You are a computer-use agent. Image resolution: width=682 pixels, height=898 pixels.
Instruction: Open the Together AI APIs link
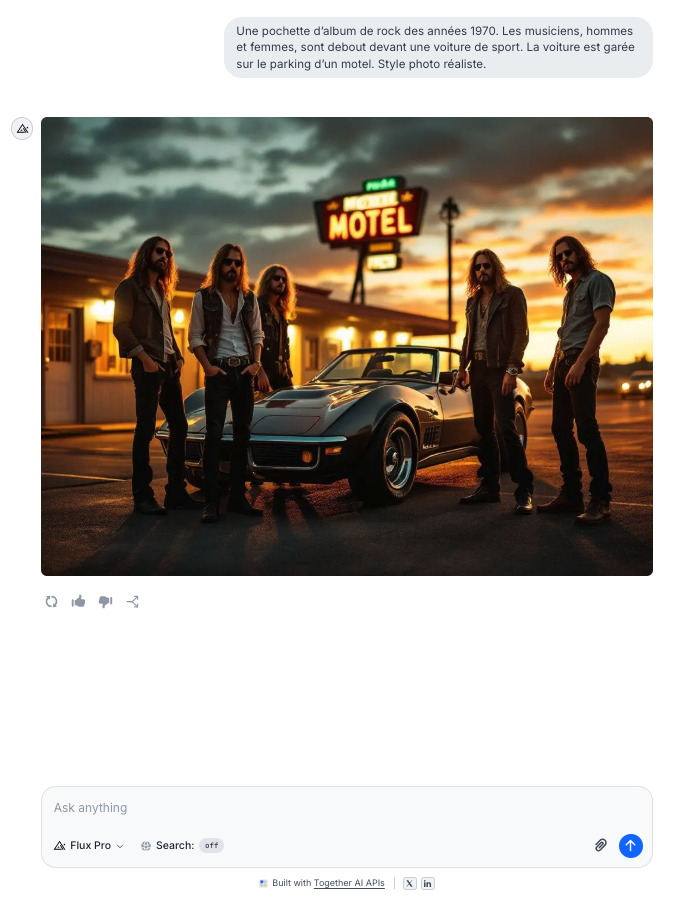349,883
